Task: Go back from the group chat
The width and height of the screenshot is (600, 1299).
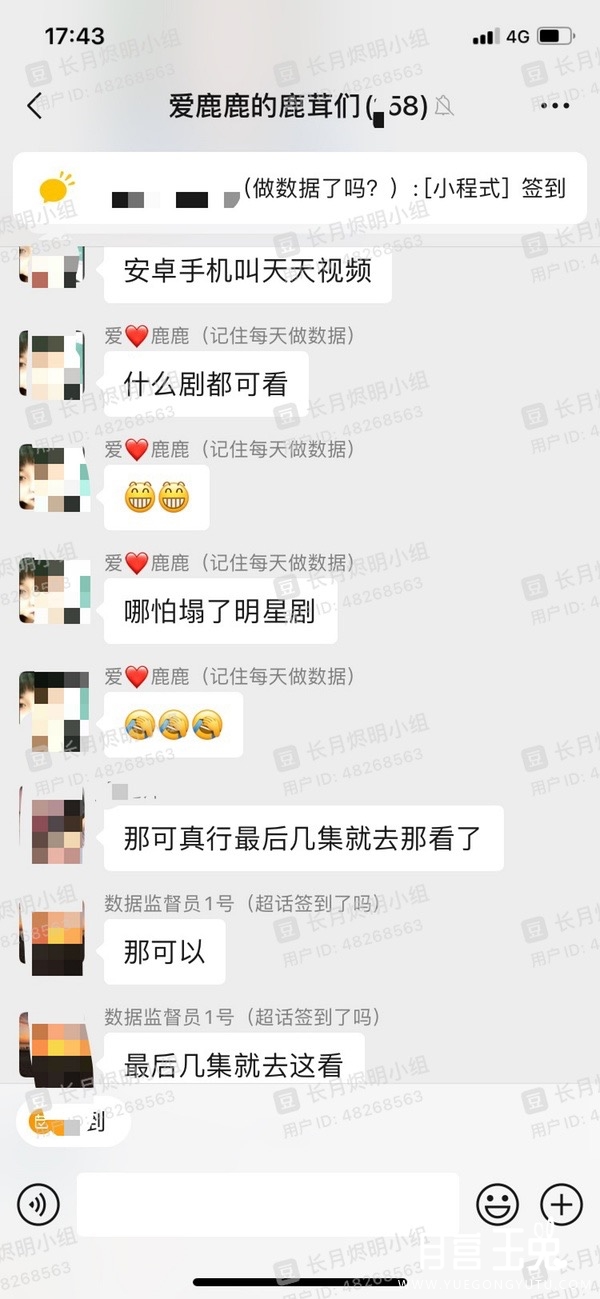Action: point(35,106)
